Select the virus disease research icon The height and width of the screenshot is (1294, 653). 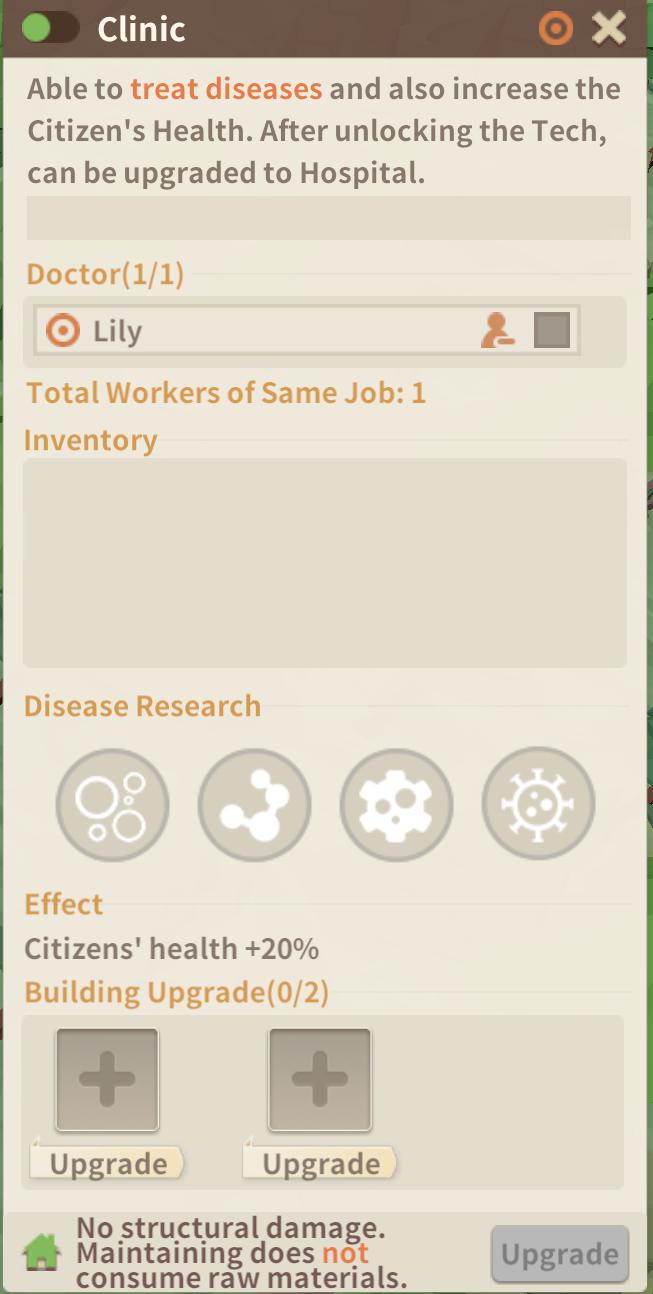point(538,804)
